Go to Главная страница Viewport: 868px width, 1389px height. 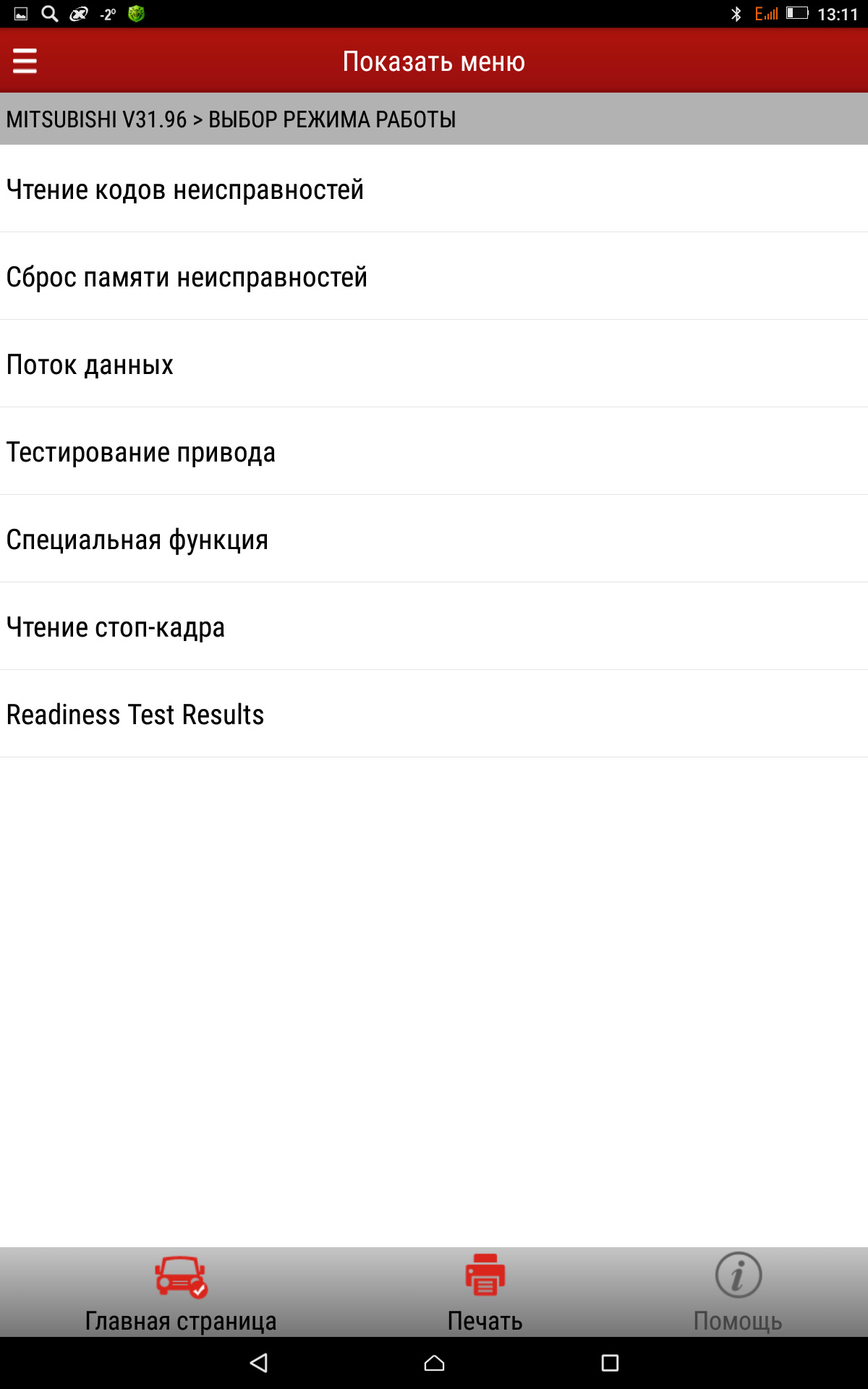181,1293
